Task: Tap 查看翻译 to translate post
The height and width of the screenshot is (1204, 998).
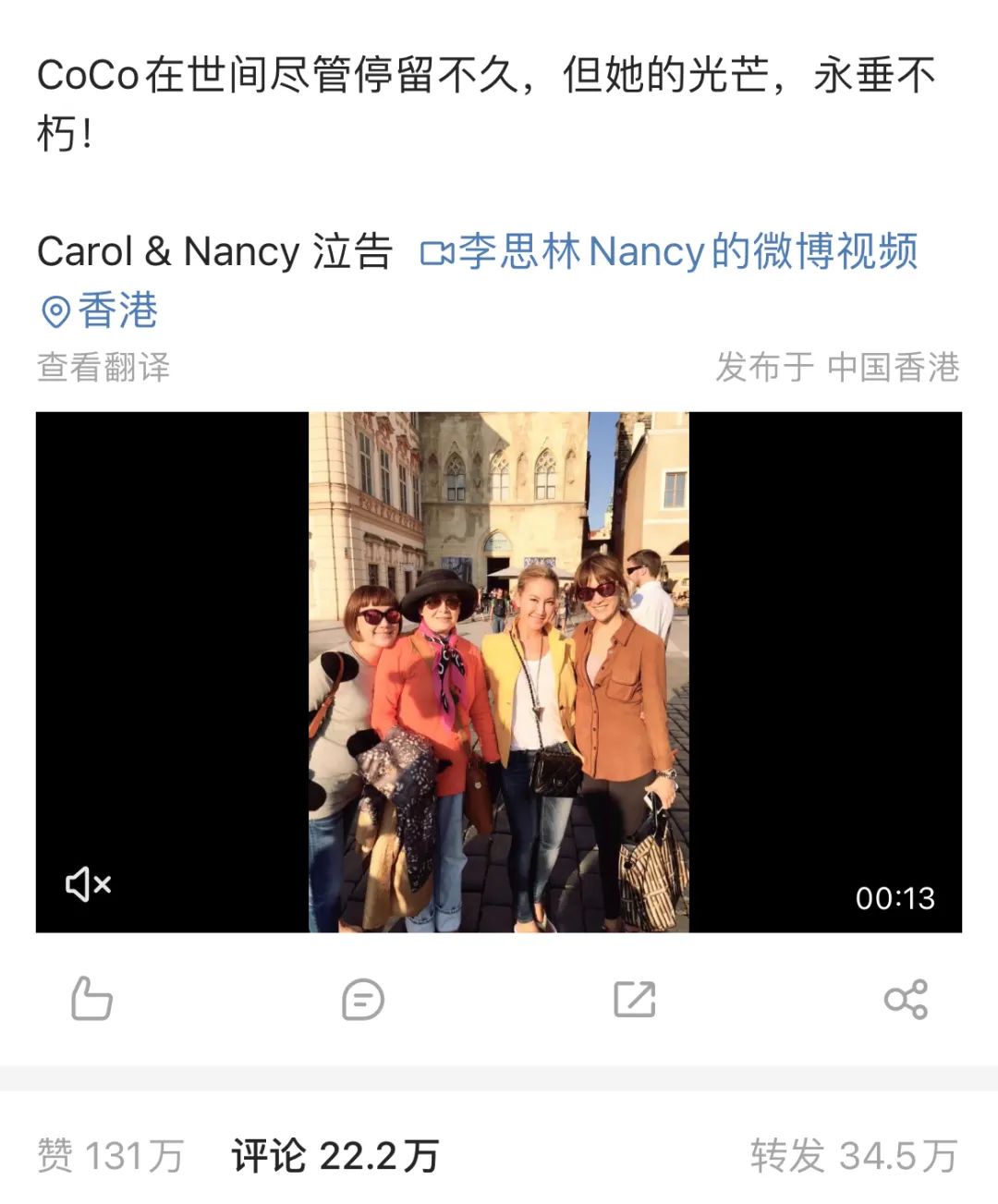Action: pos(103,367)
